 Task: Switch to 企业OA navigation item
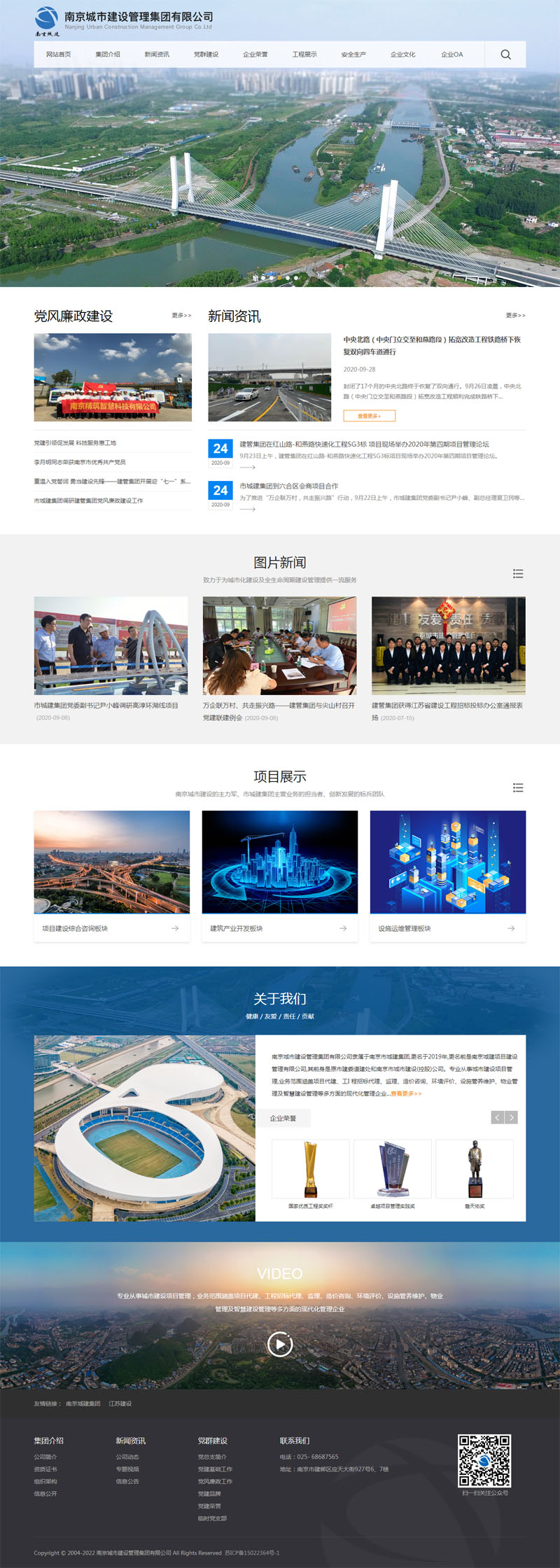point(451,55)
